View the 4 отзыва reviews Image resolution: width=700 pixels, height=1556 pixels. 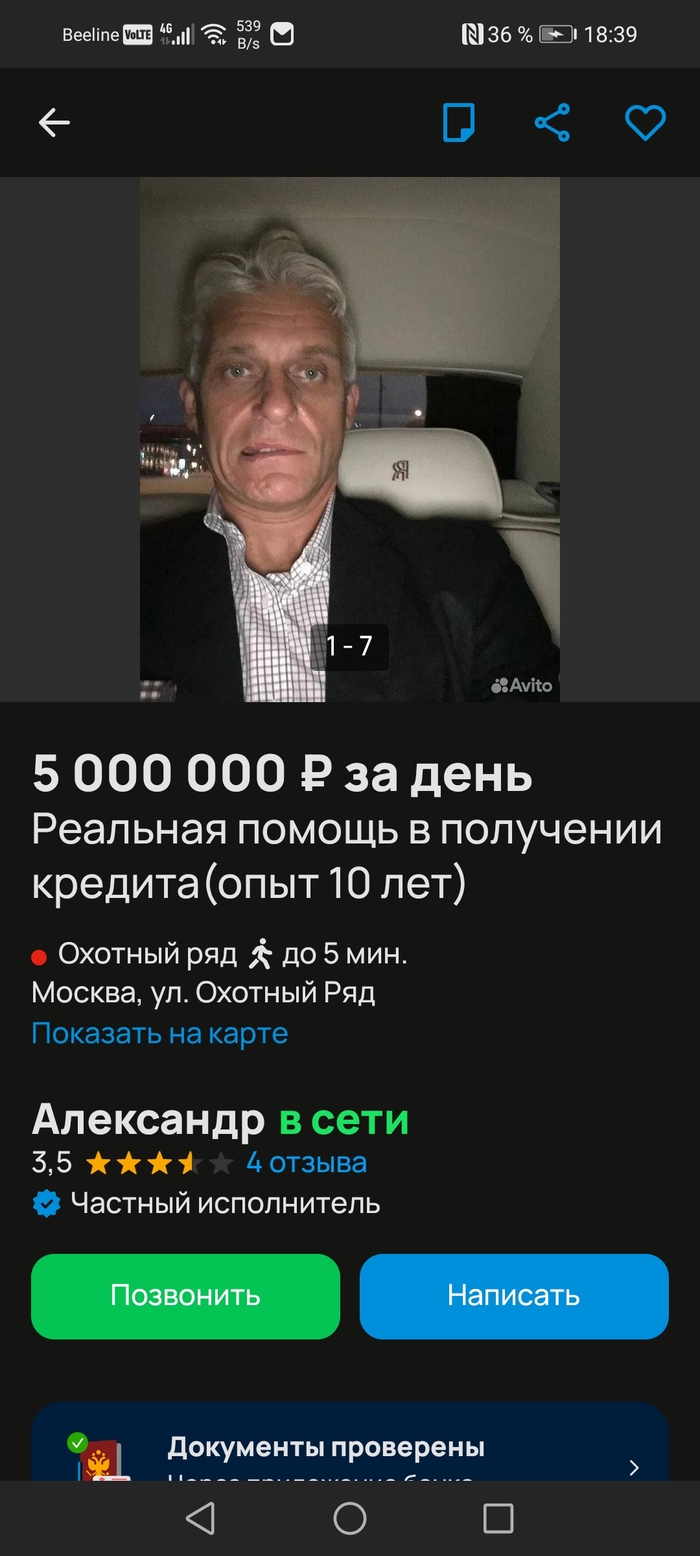[x=306, y=1163]
